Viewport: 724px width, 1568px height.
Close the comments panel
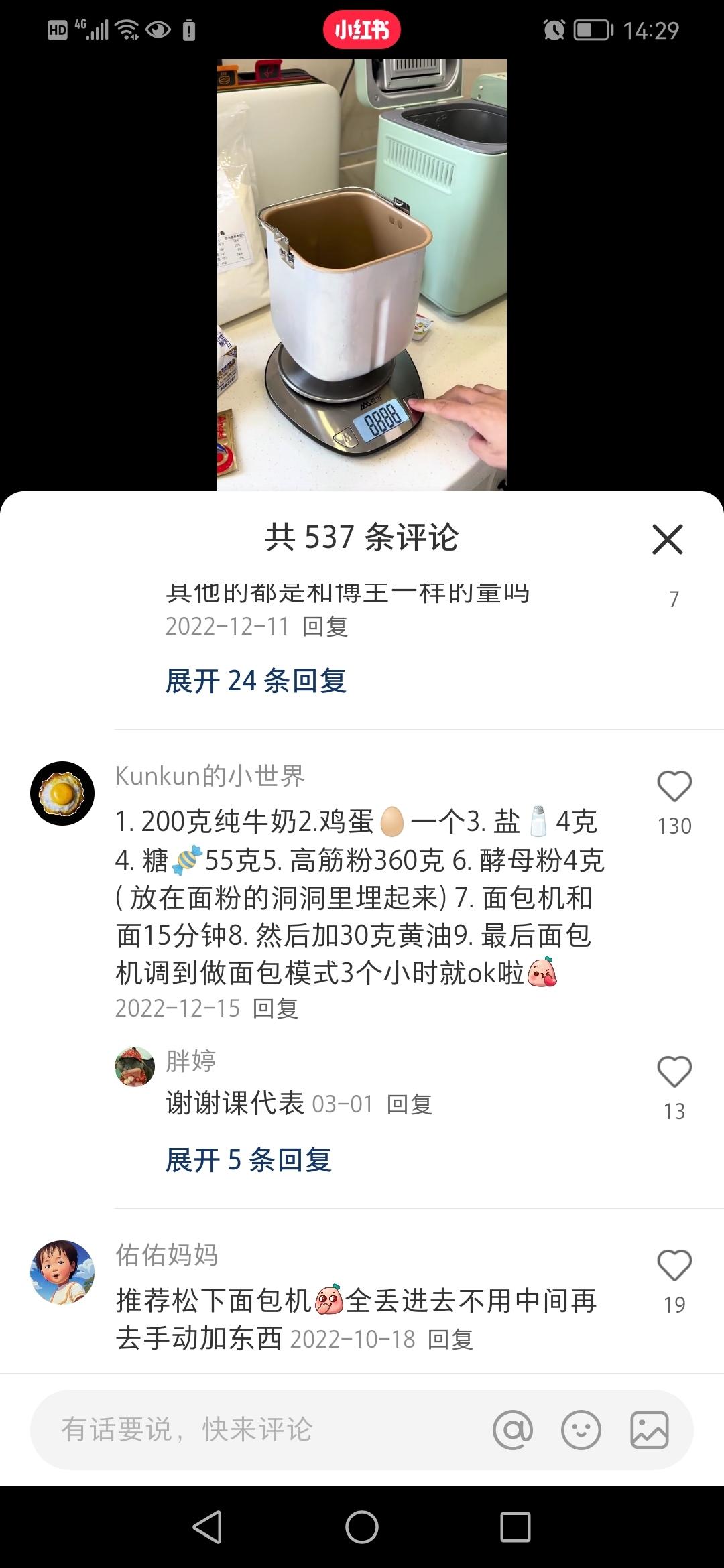(x=667, y=539)
